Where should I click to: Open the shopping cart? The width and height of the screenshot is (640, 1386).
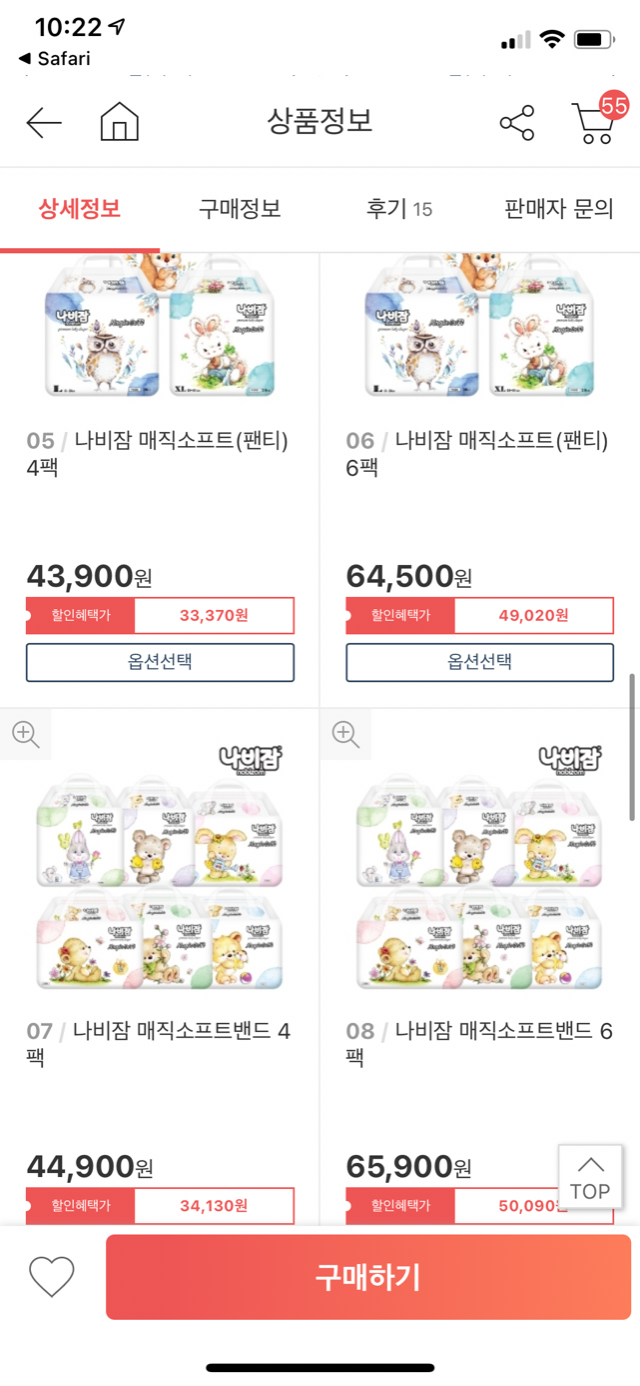pos(595,122)
